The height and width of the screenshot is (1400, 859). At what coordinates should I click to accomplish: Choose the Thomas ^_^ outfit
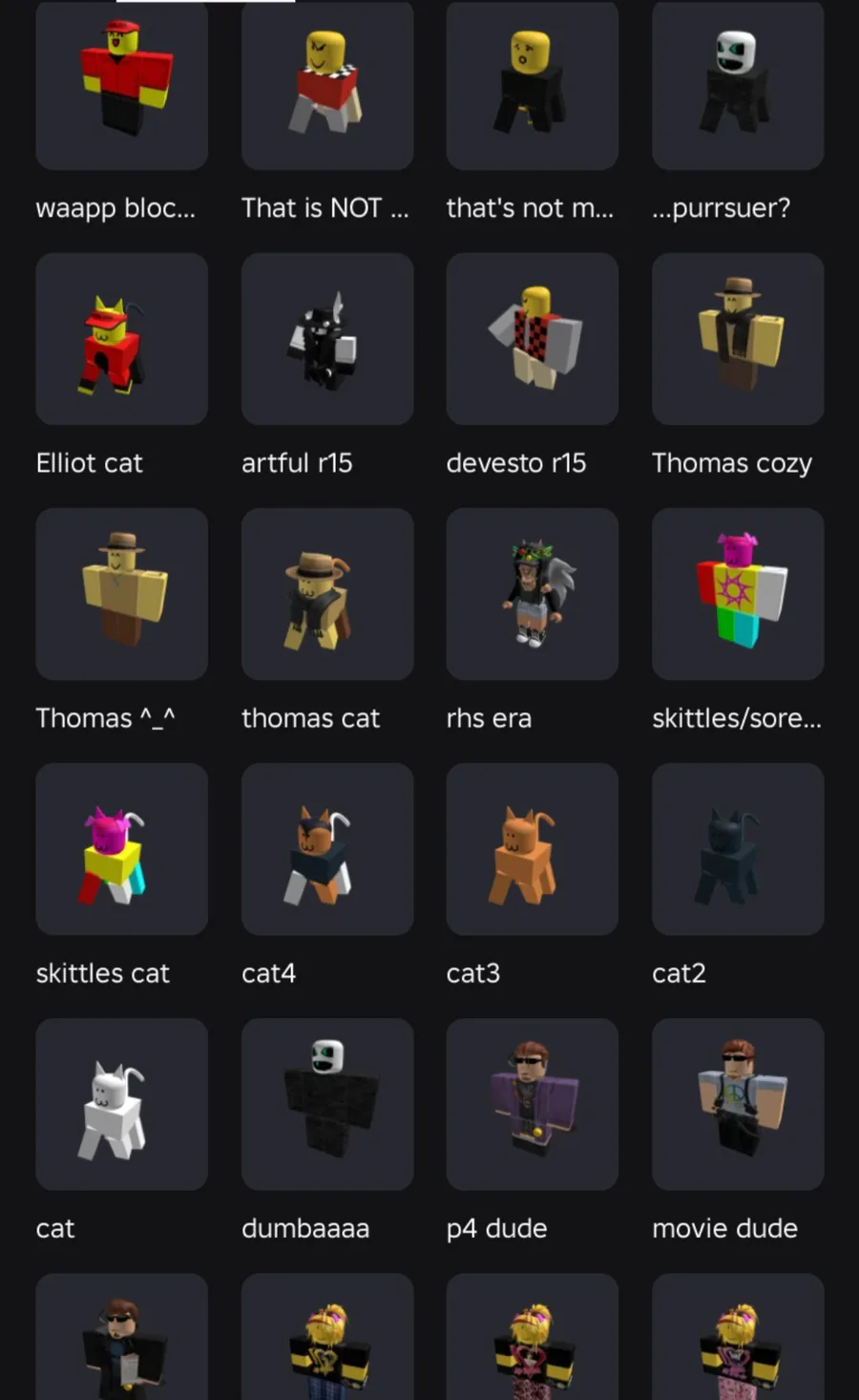[121, 594]
